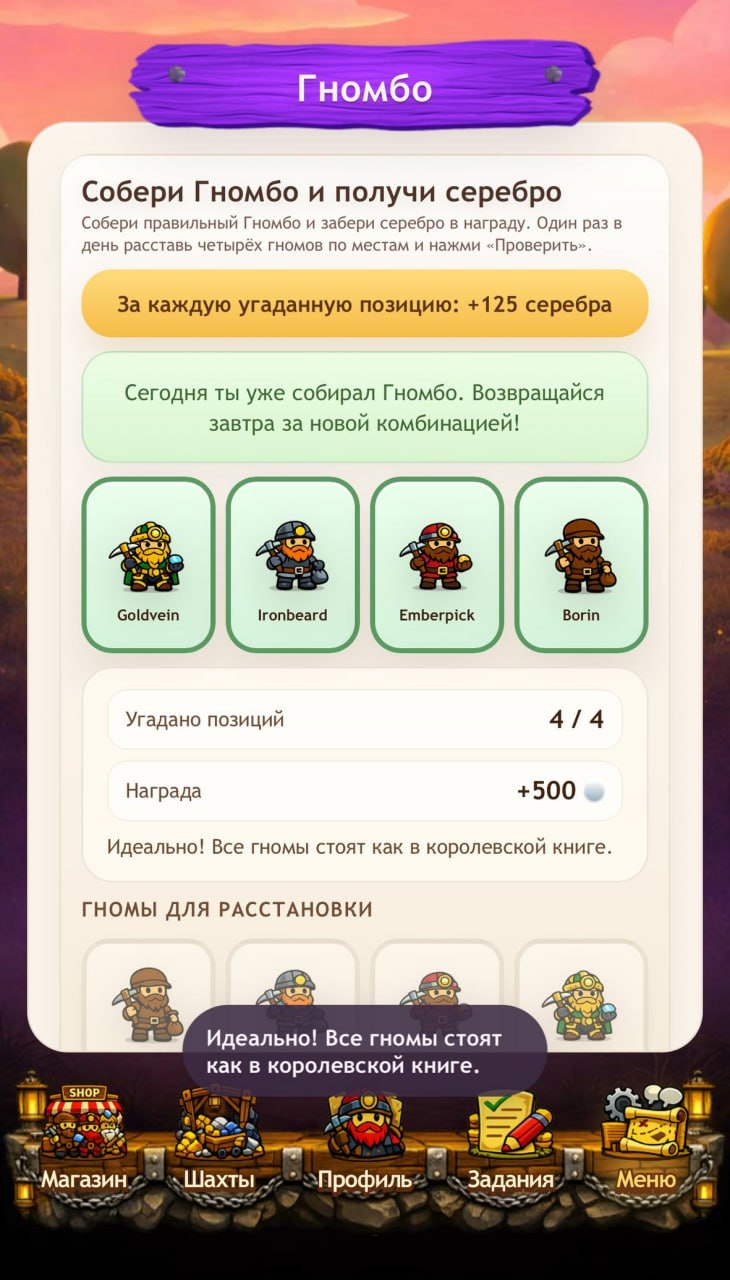730x1280 pixels.
Task: Tap the Ironbeard slot
Action: (292, 565)
